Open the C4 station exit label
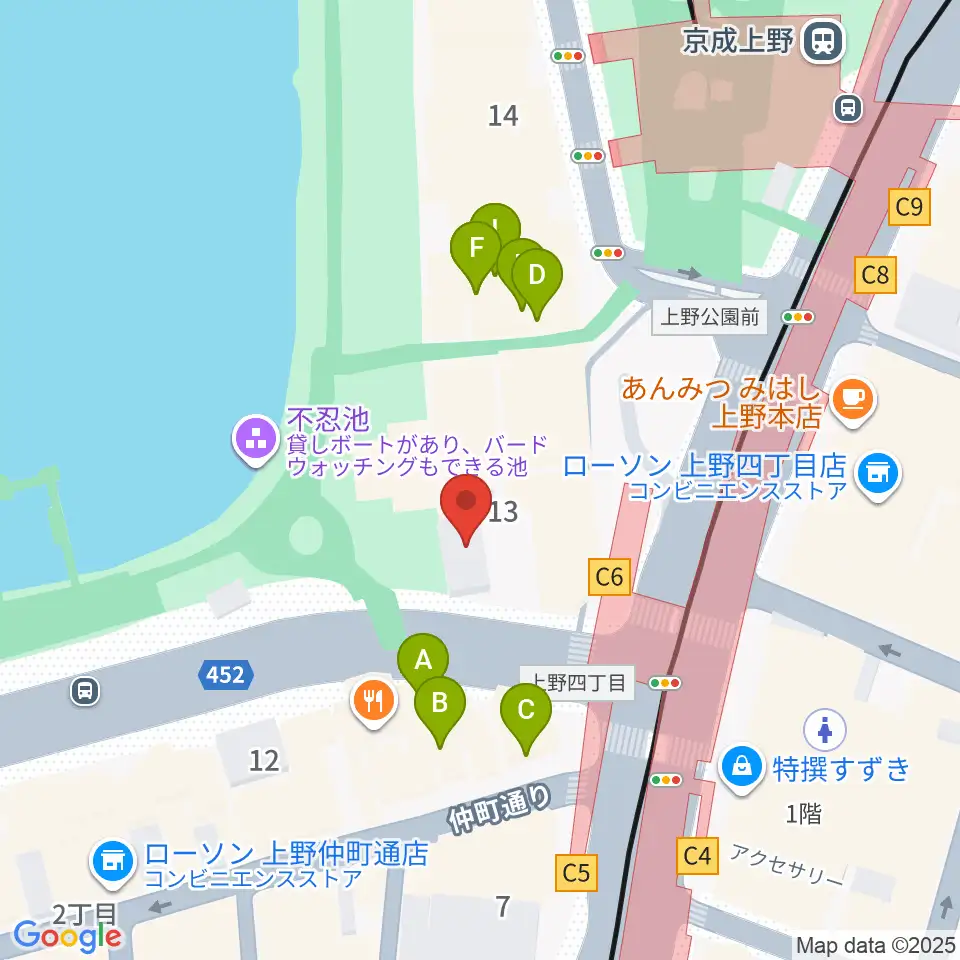This screenshot has width=960, height=960. click(697, 856)
